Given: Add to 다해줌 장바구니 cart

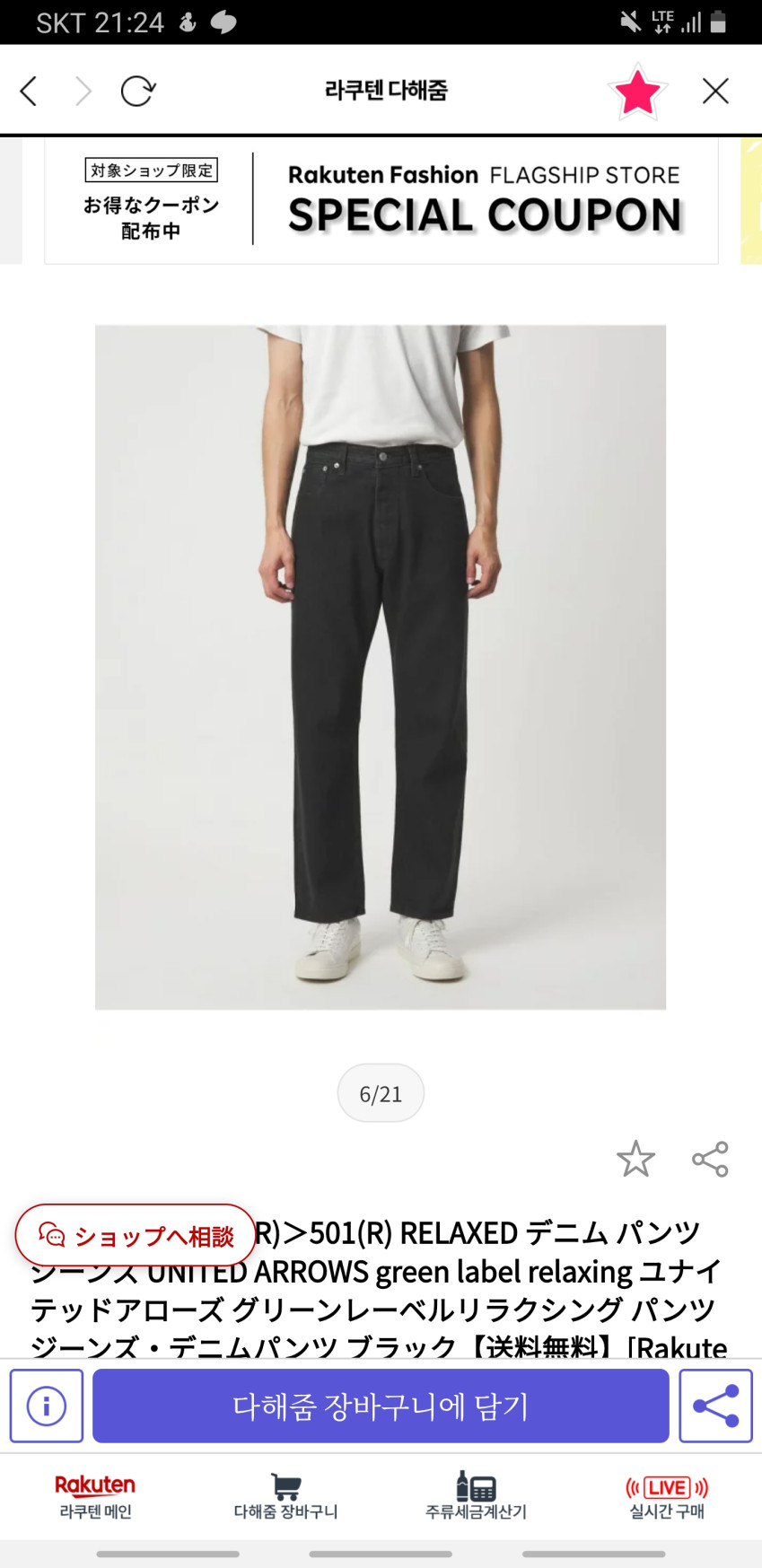Looking at the screenshot, I should [x=381, y=1406].
